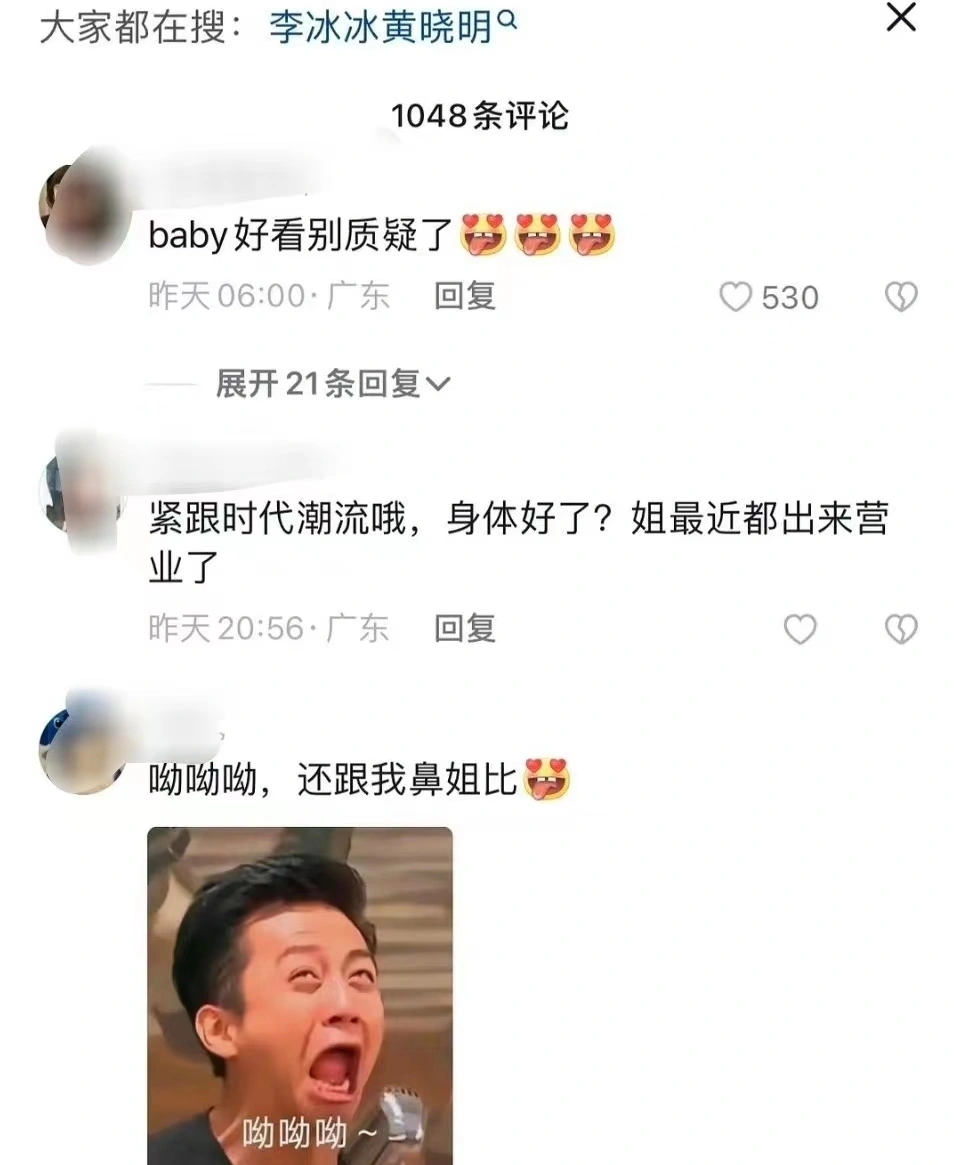The height and width of the screenshot is (1165, 960).
Task: Dislike the comment 'baby好看别质疑了'
Action: pos(901,297)
